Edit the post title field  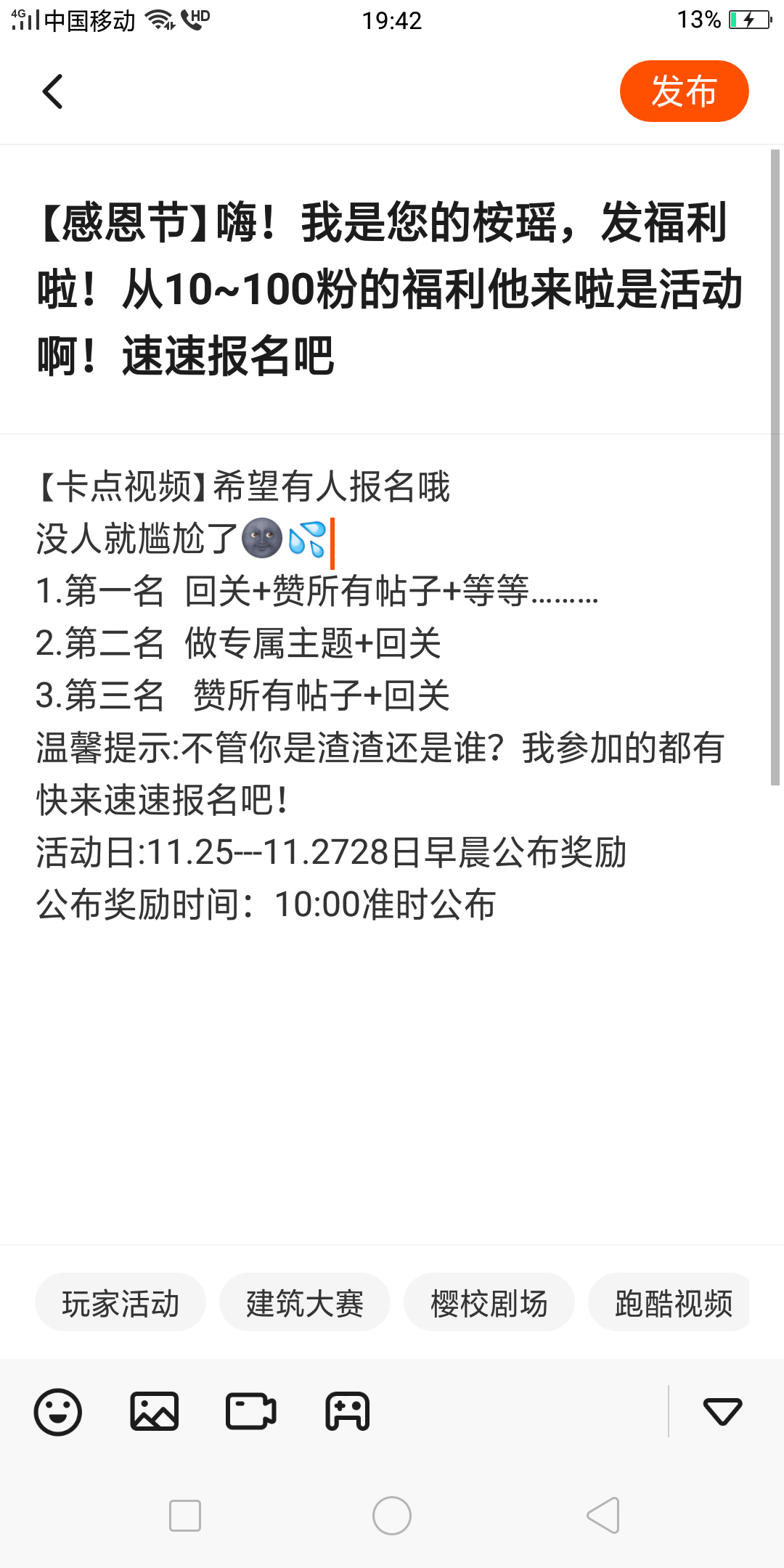[x=391, y=289]
